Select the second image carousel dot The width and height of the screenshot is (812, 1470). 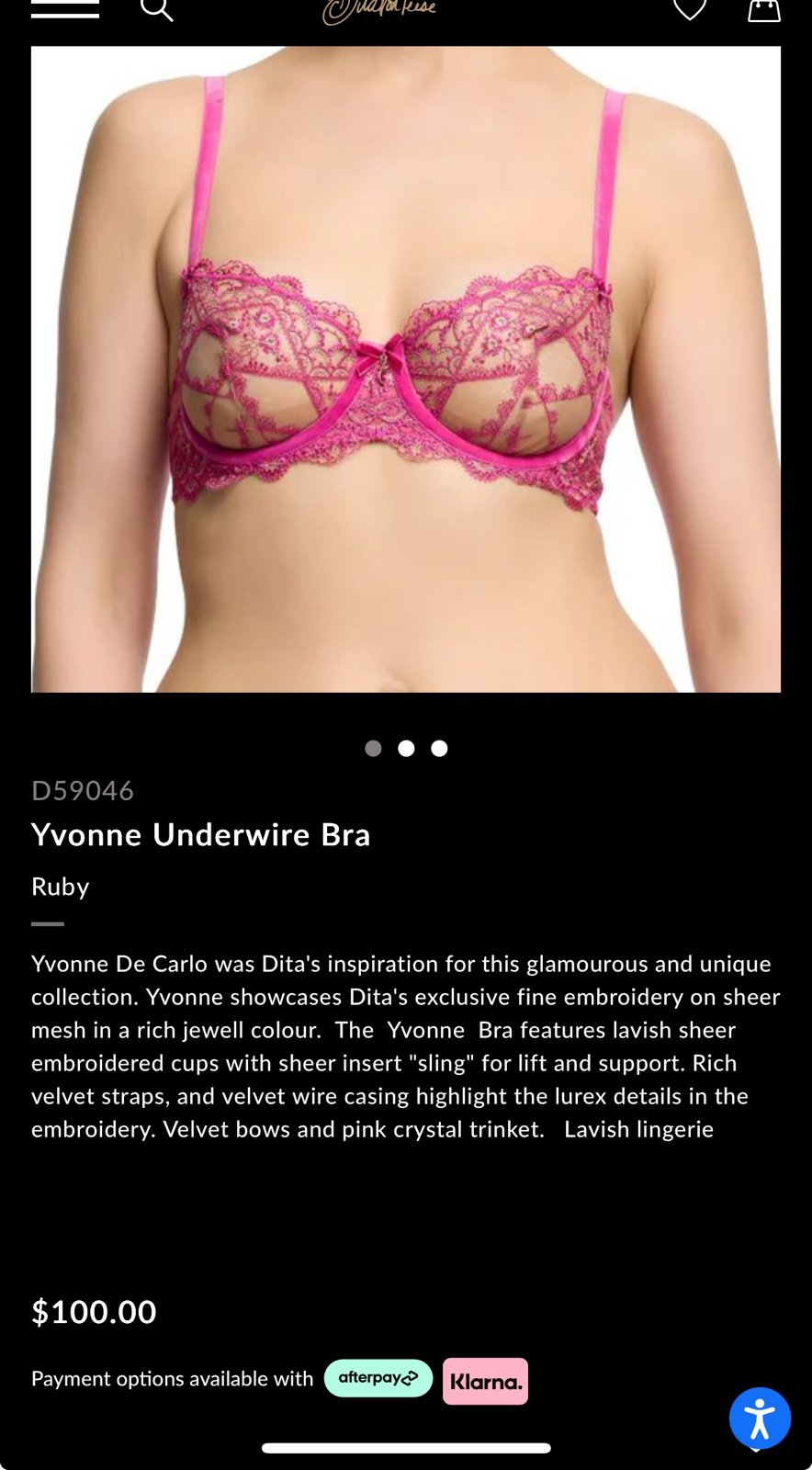[x=406, y=748]
